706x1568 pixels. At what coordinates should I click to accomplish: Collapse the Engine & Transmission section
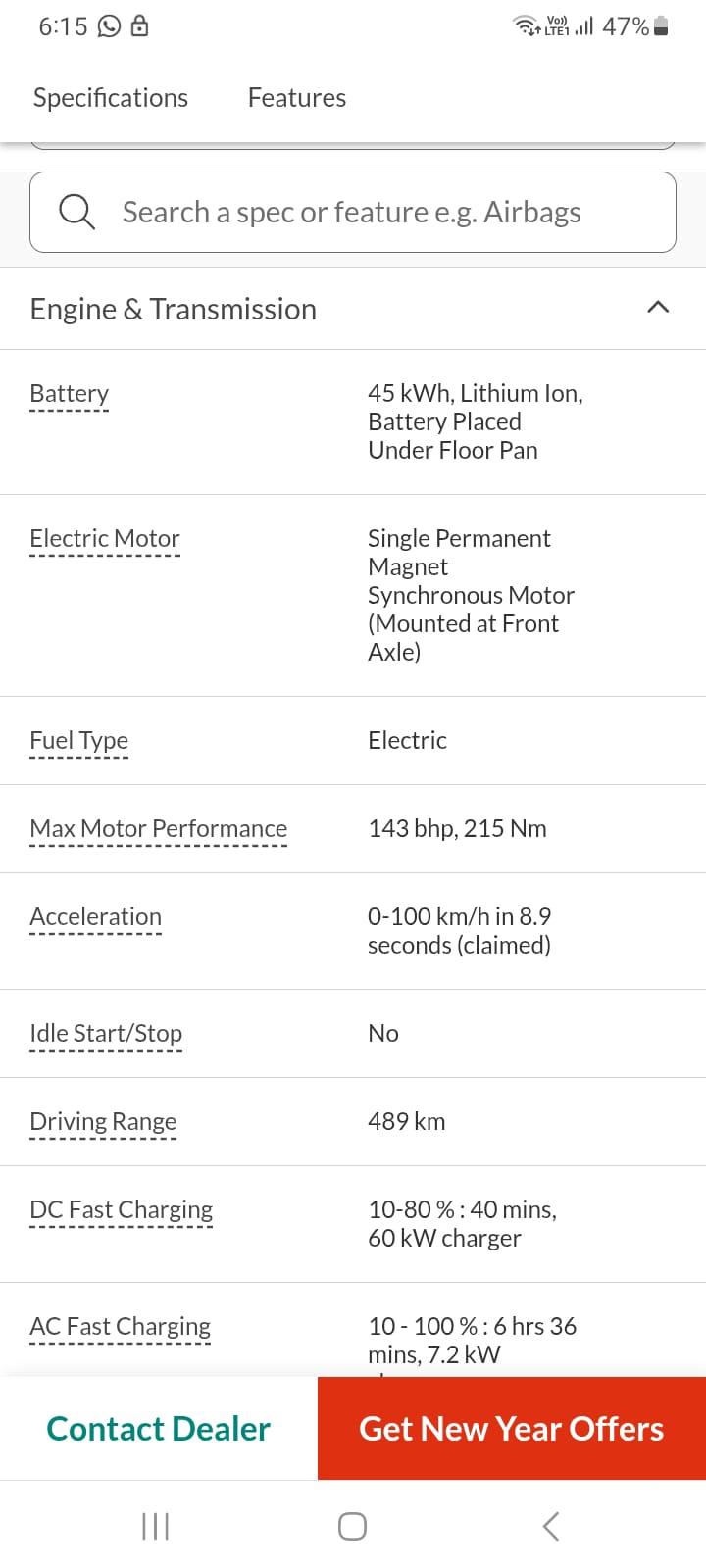[658, 308]
